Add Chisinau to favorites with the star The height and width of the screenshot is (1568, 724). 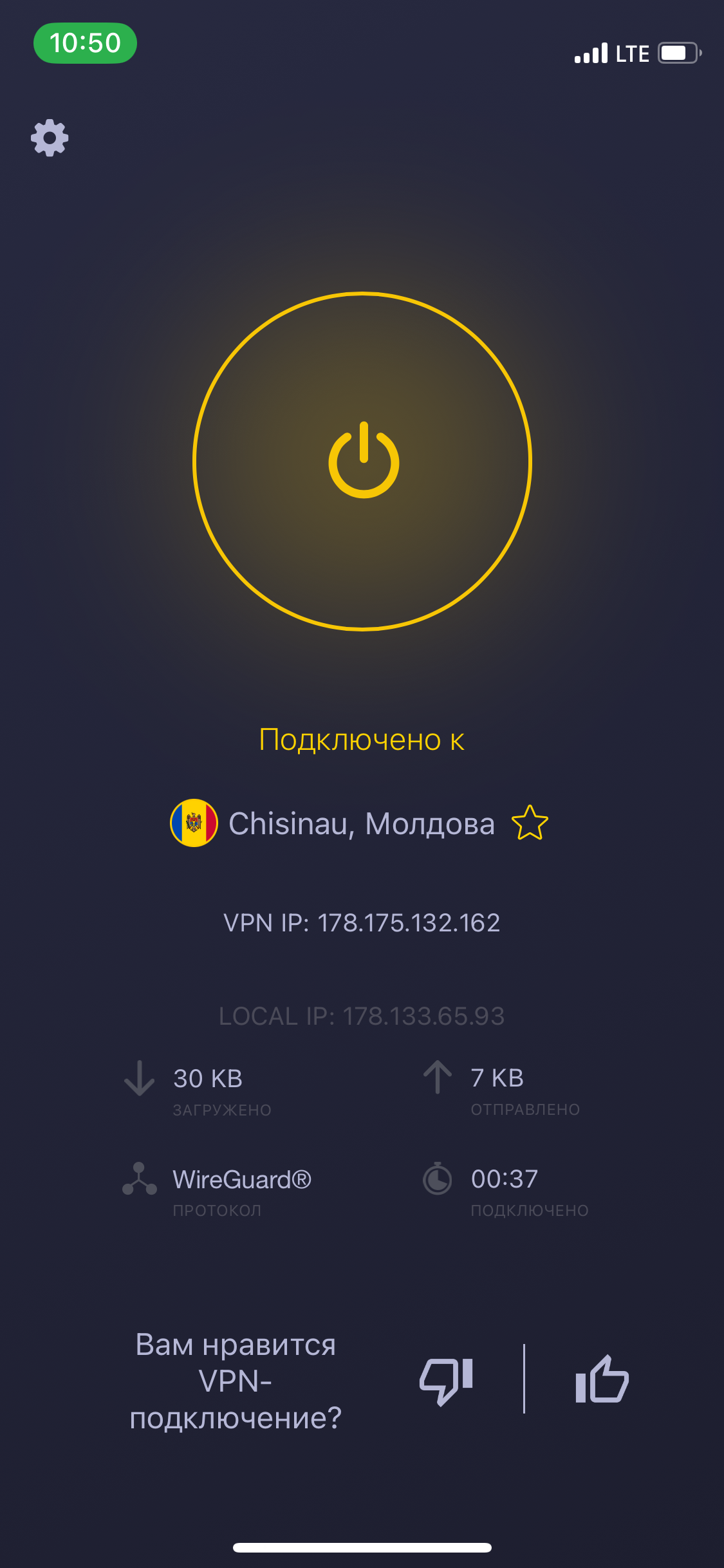tap(530, 823)
